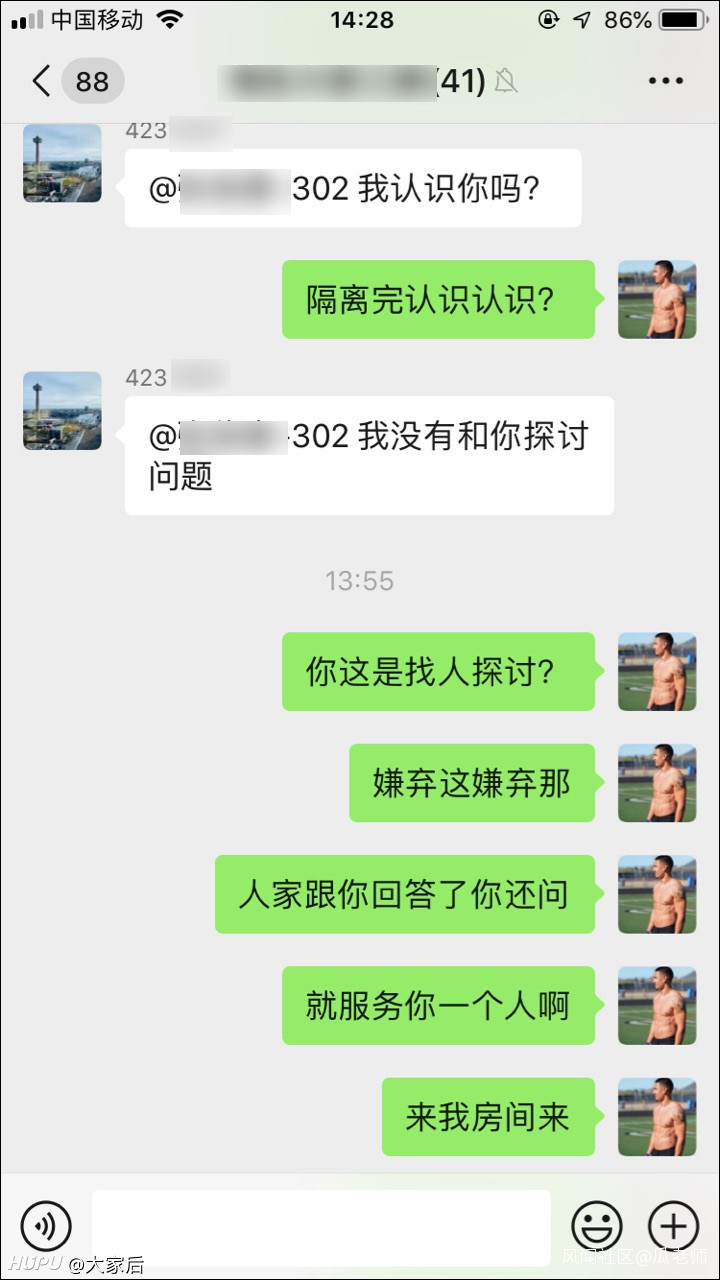This screenshot has width=720, height=1280.
Task: View sender avatar next to "隔离完认识认识?"
Action: (657, 299)
